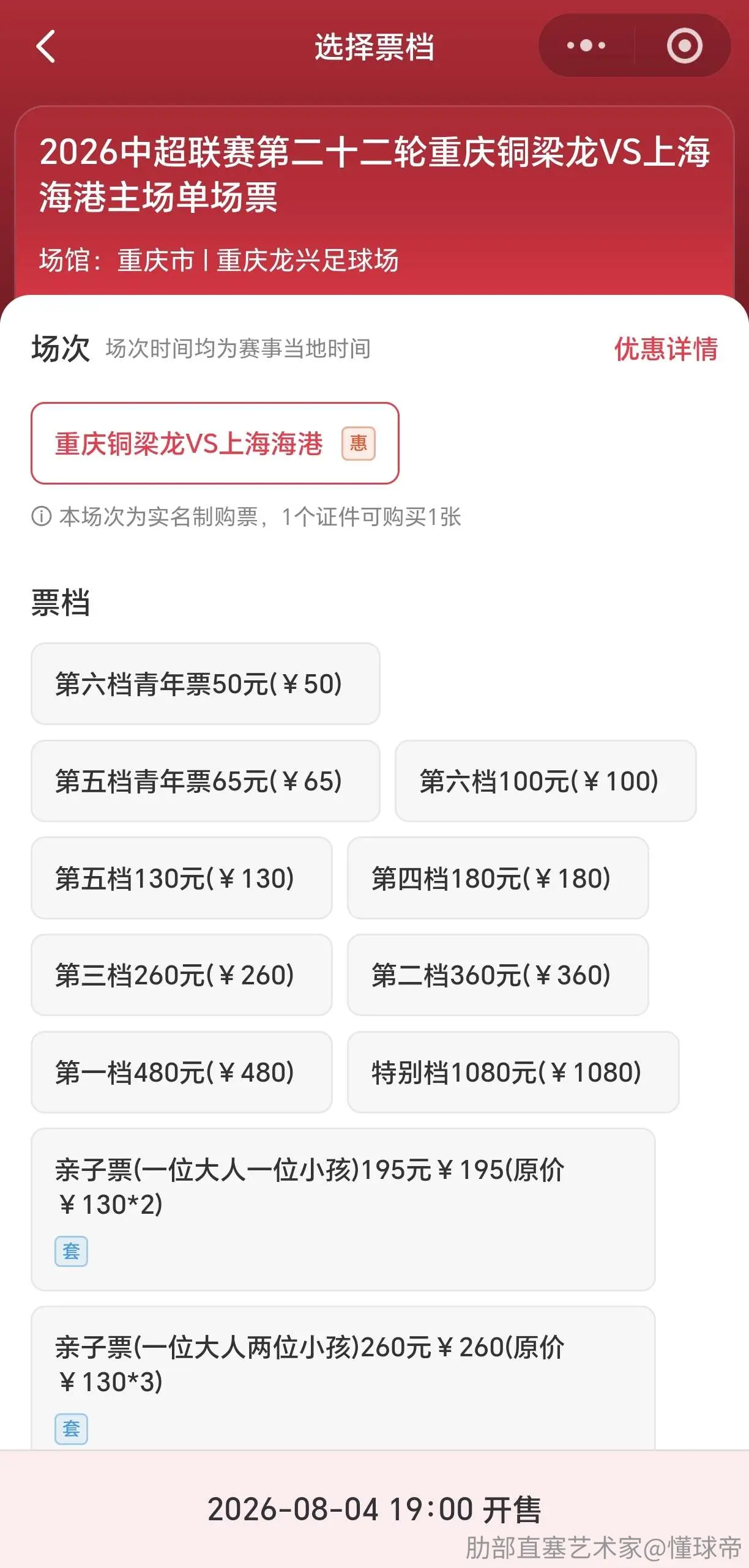Tap the 2026-08-04 19:00 开售 bar
The image size is (749, 1568).
(374, 1509)
